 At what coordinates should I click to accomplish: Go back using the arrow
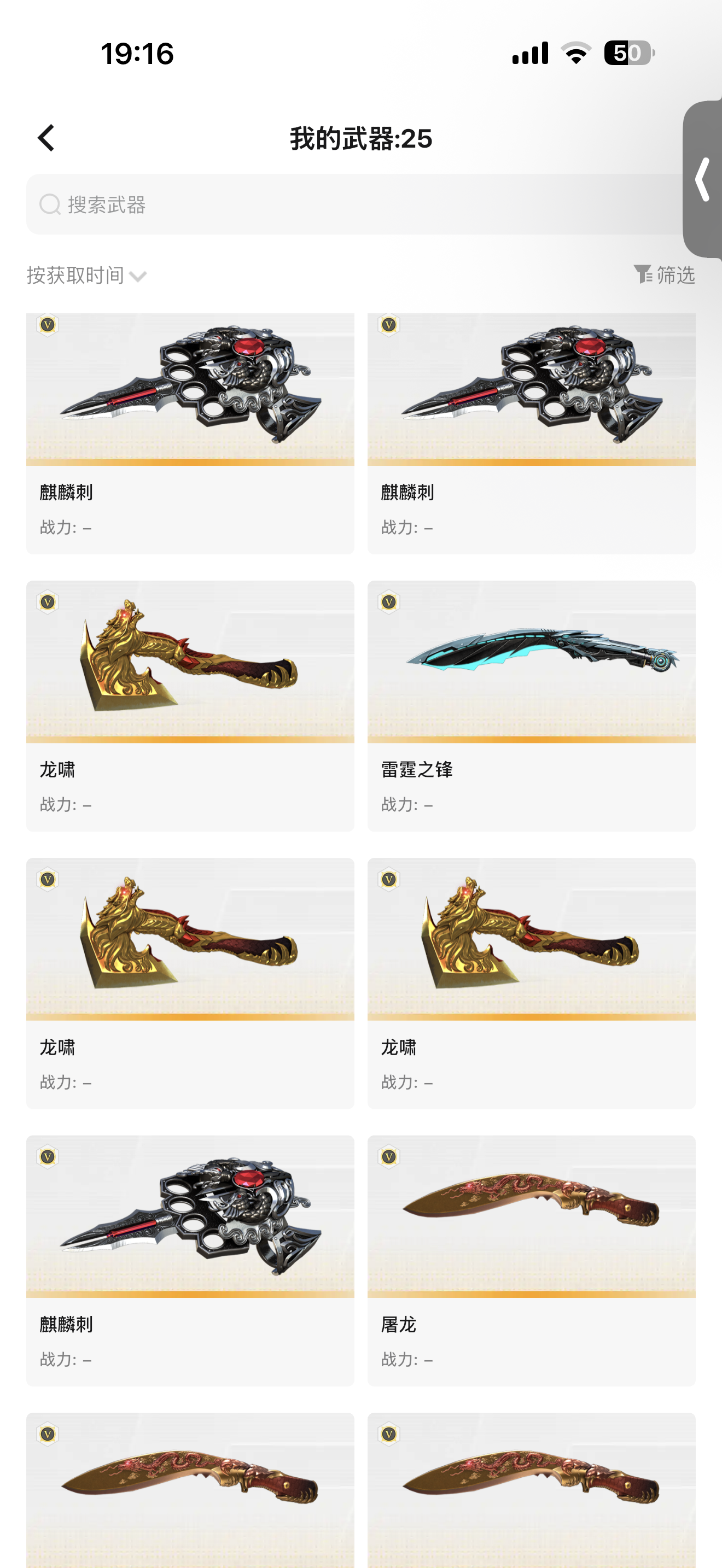click(46, 138)
